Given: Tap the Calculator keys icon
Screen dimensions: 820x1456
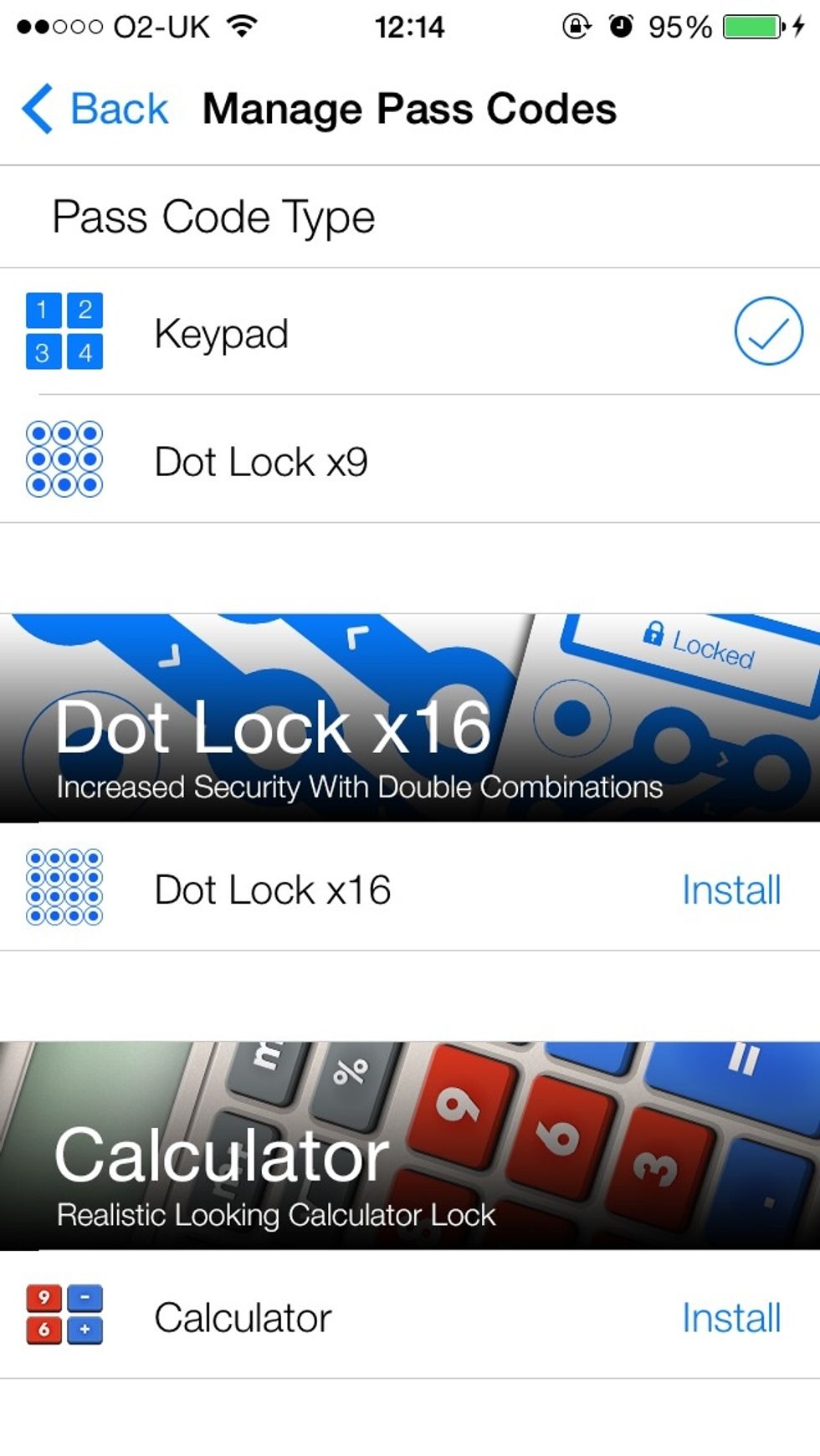Looking at the screenshot, I should (64, 1316).
